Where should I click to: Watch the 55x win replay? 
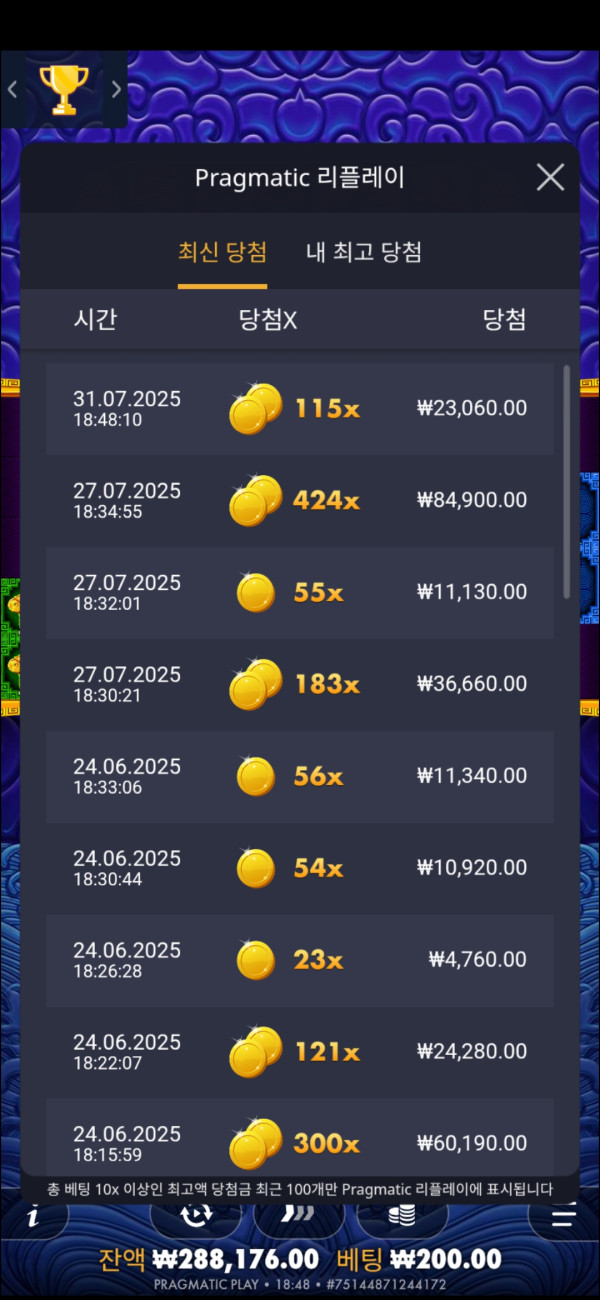click(x=299, y=592)
